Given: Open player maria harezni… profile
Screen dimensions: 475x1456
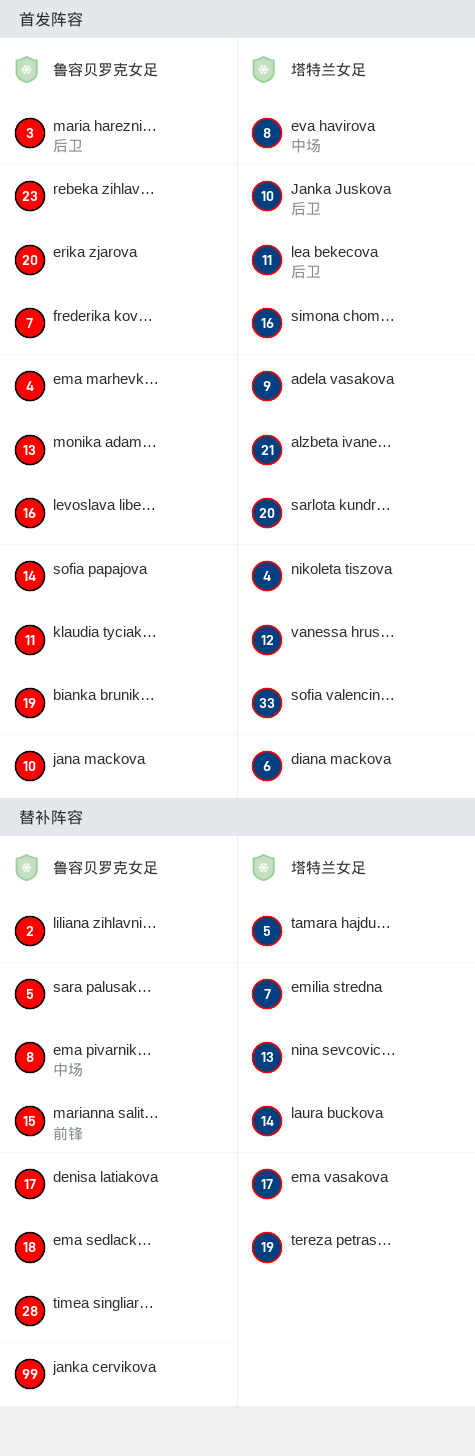Looking at the screenshot, I should coord(118,133).
